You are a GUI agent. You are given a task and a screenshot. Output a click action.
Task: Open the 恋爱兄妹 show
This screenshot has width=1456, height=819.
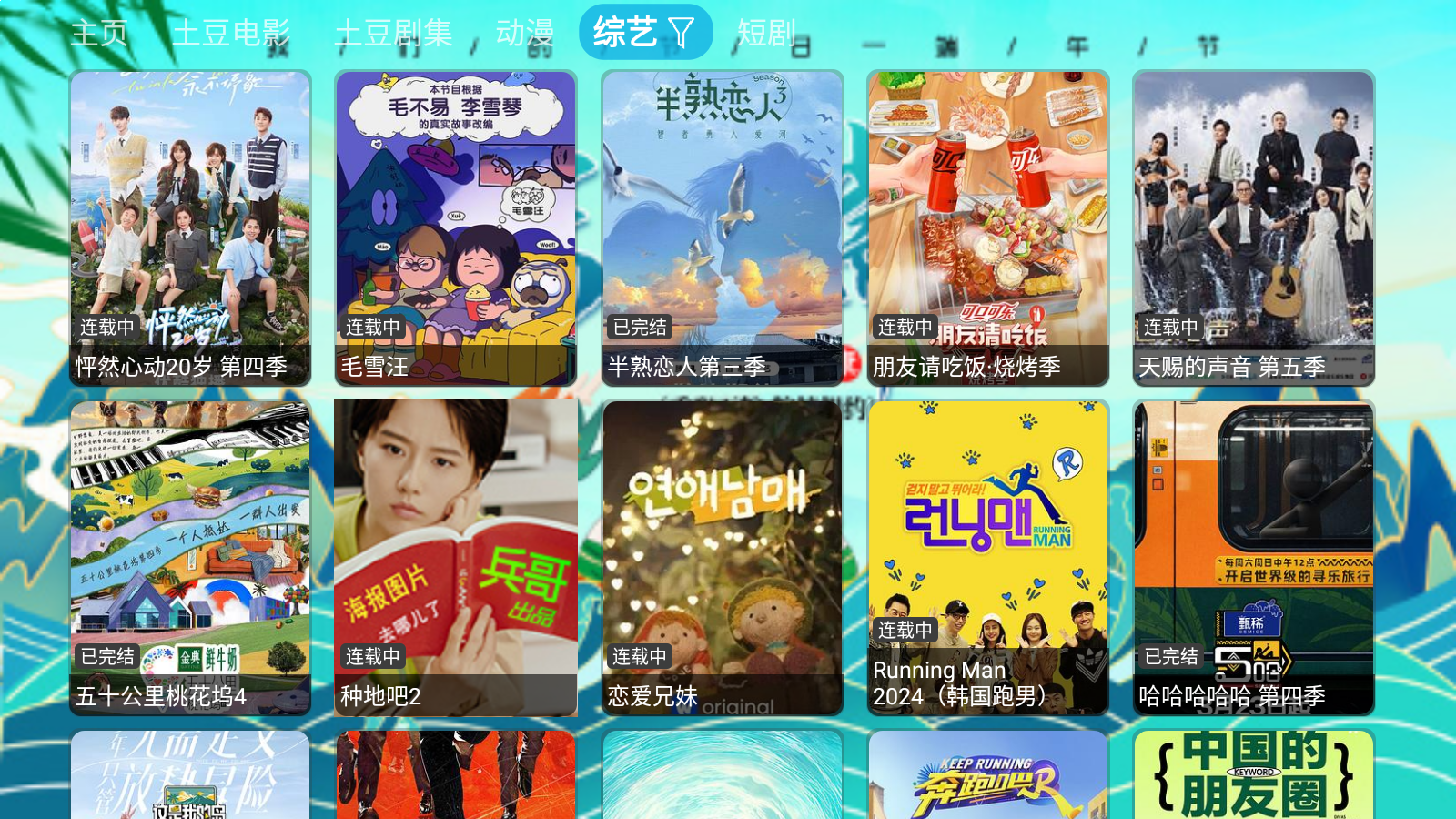point(723,557)
